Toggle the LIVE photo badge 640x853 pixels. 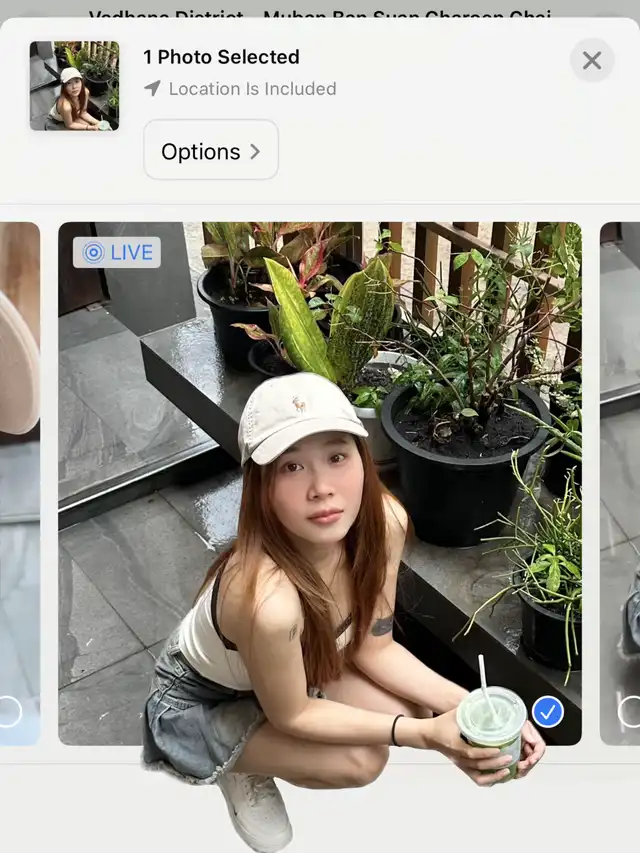tap(118, 253)
